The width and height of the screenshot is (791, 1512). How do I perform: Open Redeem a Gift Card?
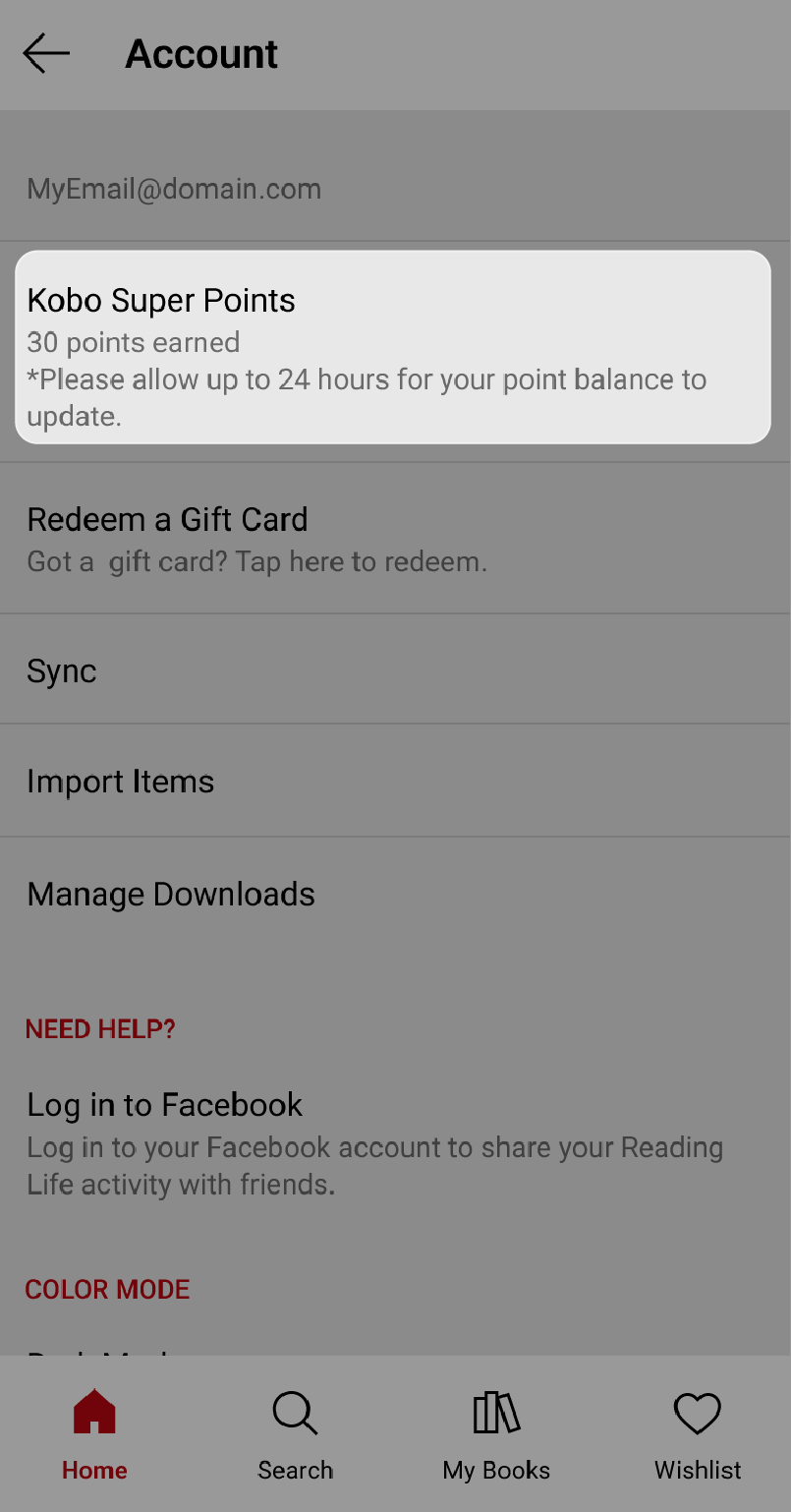(x=393, y=539)
